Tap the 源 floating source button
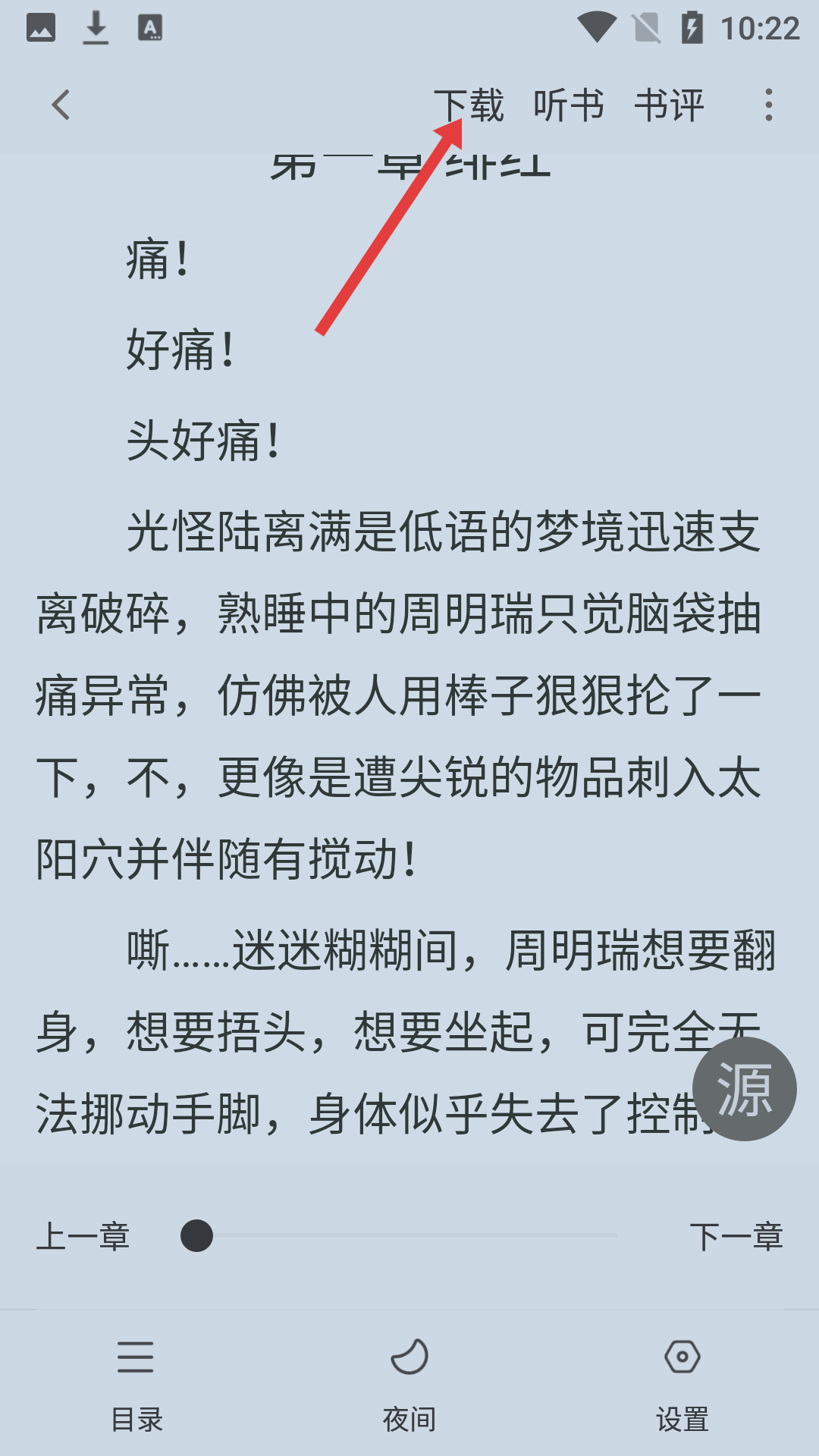819x1456 pixels. coord(744,1089)
